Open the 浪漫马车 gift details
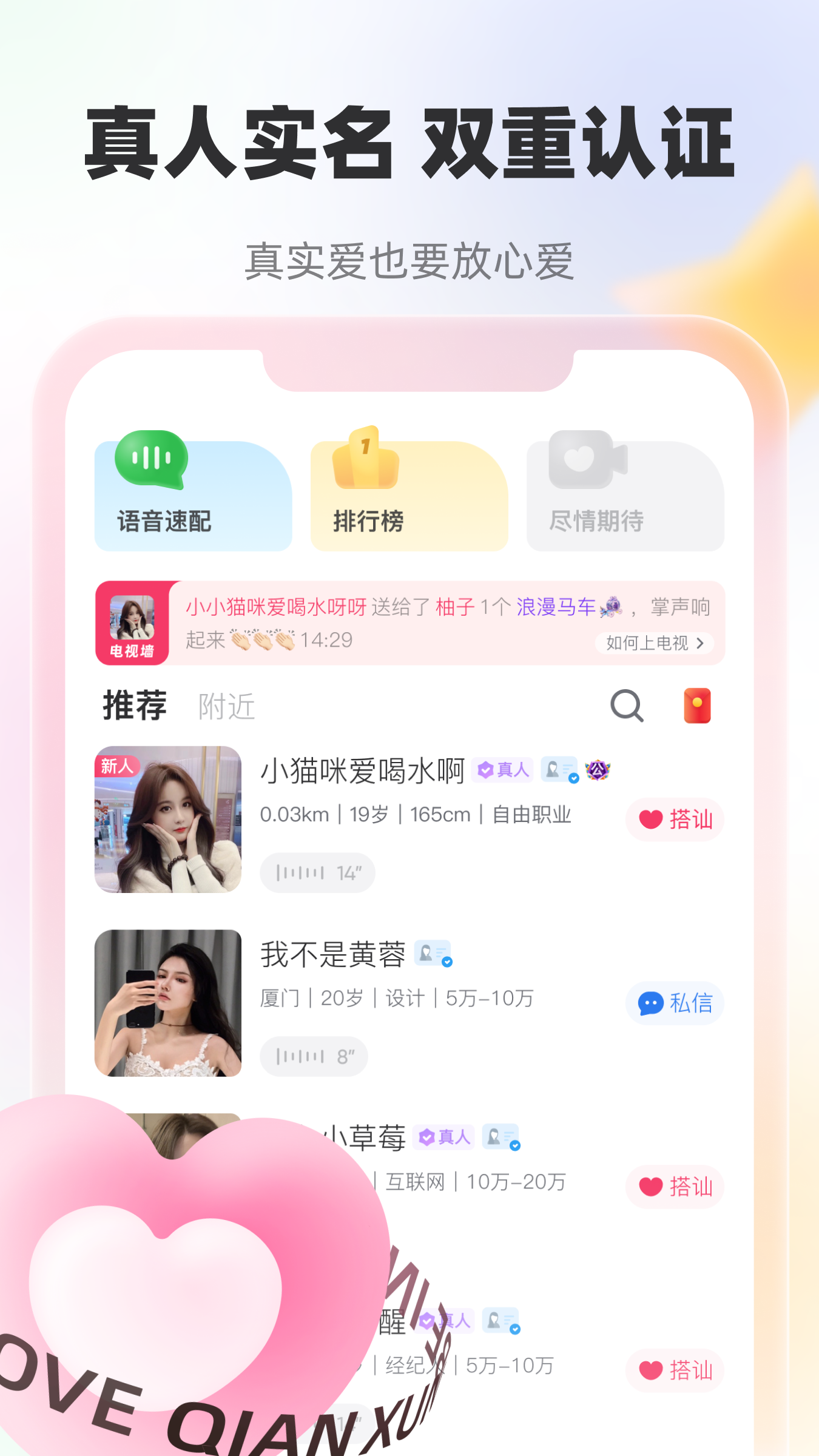Screen dimensions: 819x1456 [554, 606]
